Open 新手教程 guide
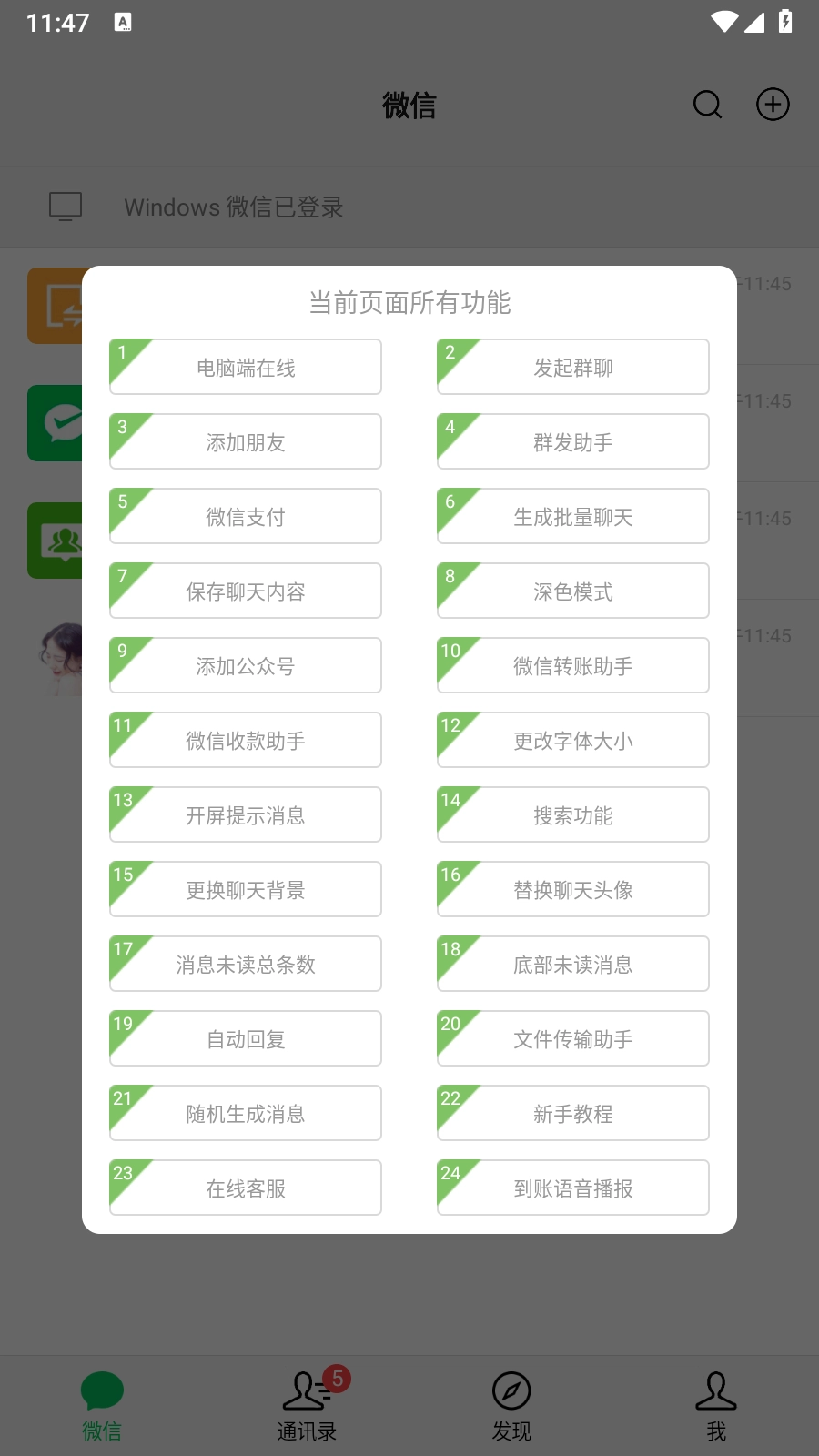The width and height of the screenshot is (819, 1456). (x=573, y=1114)
